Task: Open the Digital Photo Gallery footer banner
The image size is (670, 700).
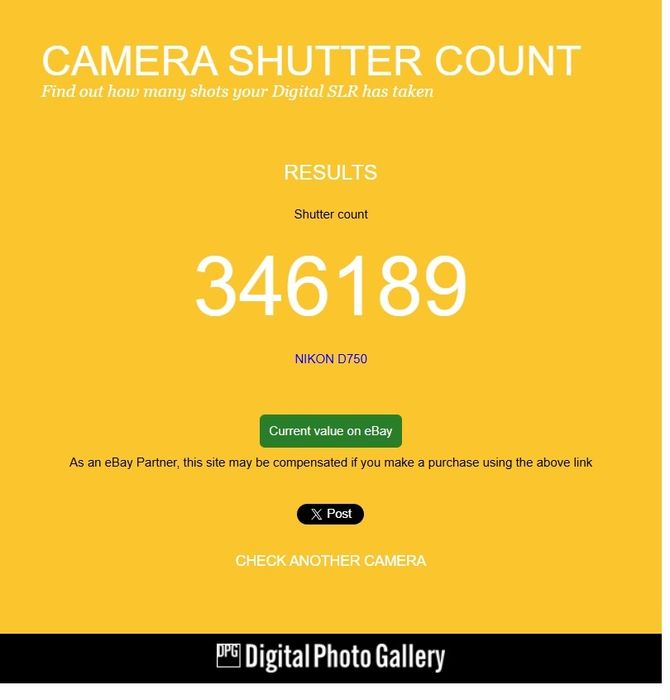Action: (330, 657)
